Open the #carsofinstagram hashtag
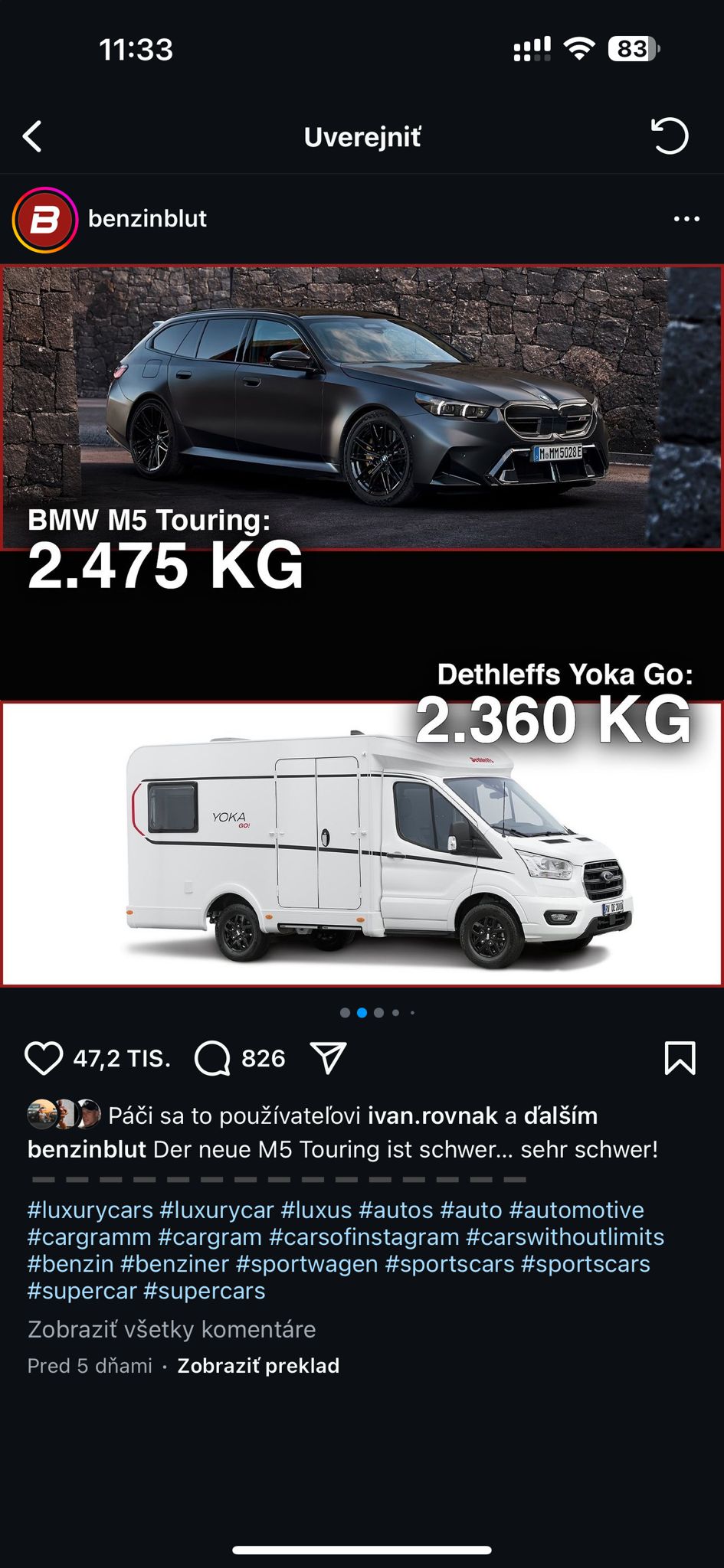This screenshot has height=1568, width=724. coord(364,1236)
